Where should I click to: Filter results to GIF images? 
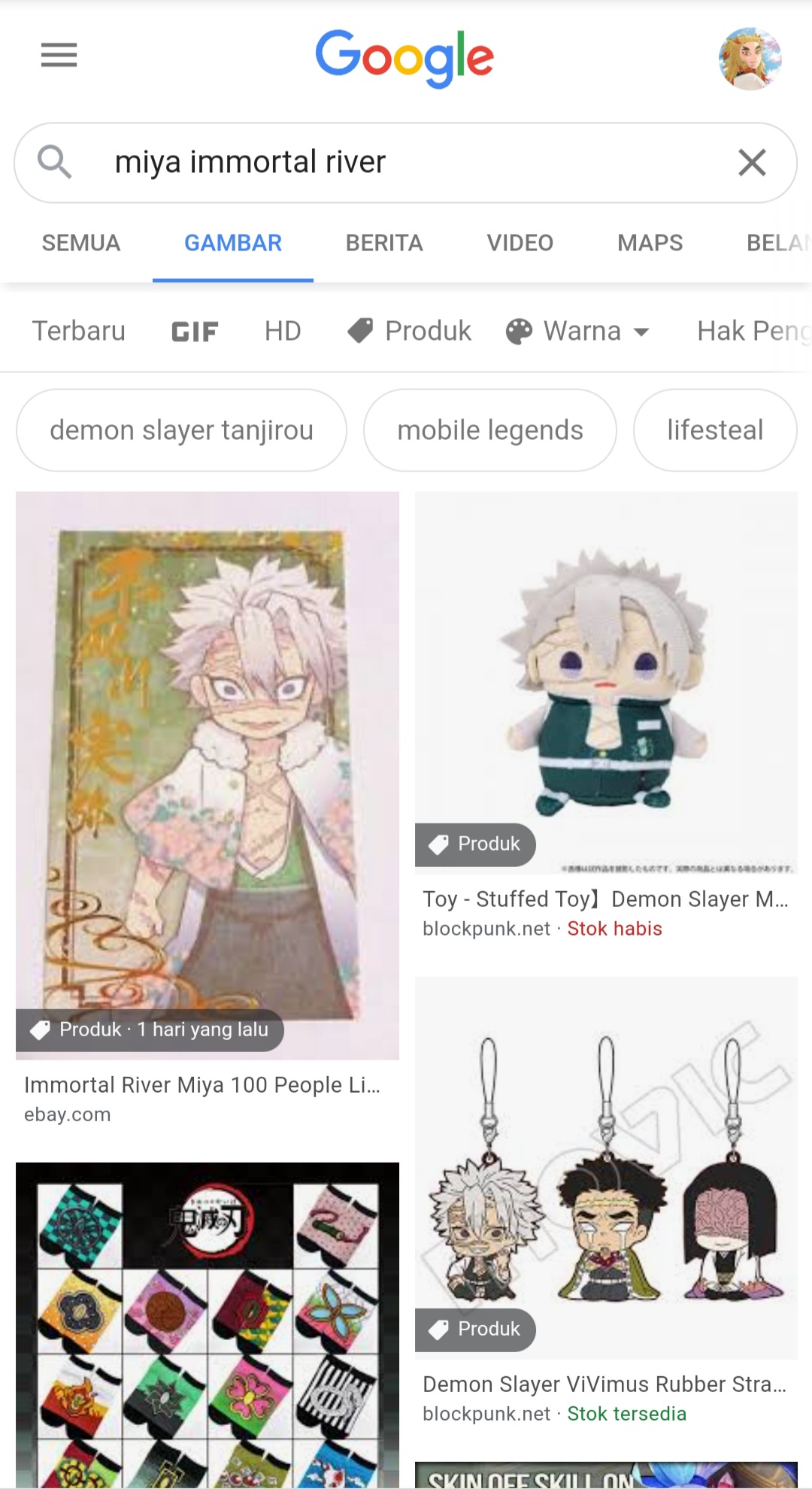(x=195, y=332)
